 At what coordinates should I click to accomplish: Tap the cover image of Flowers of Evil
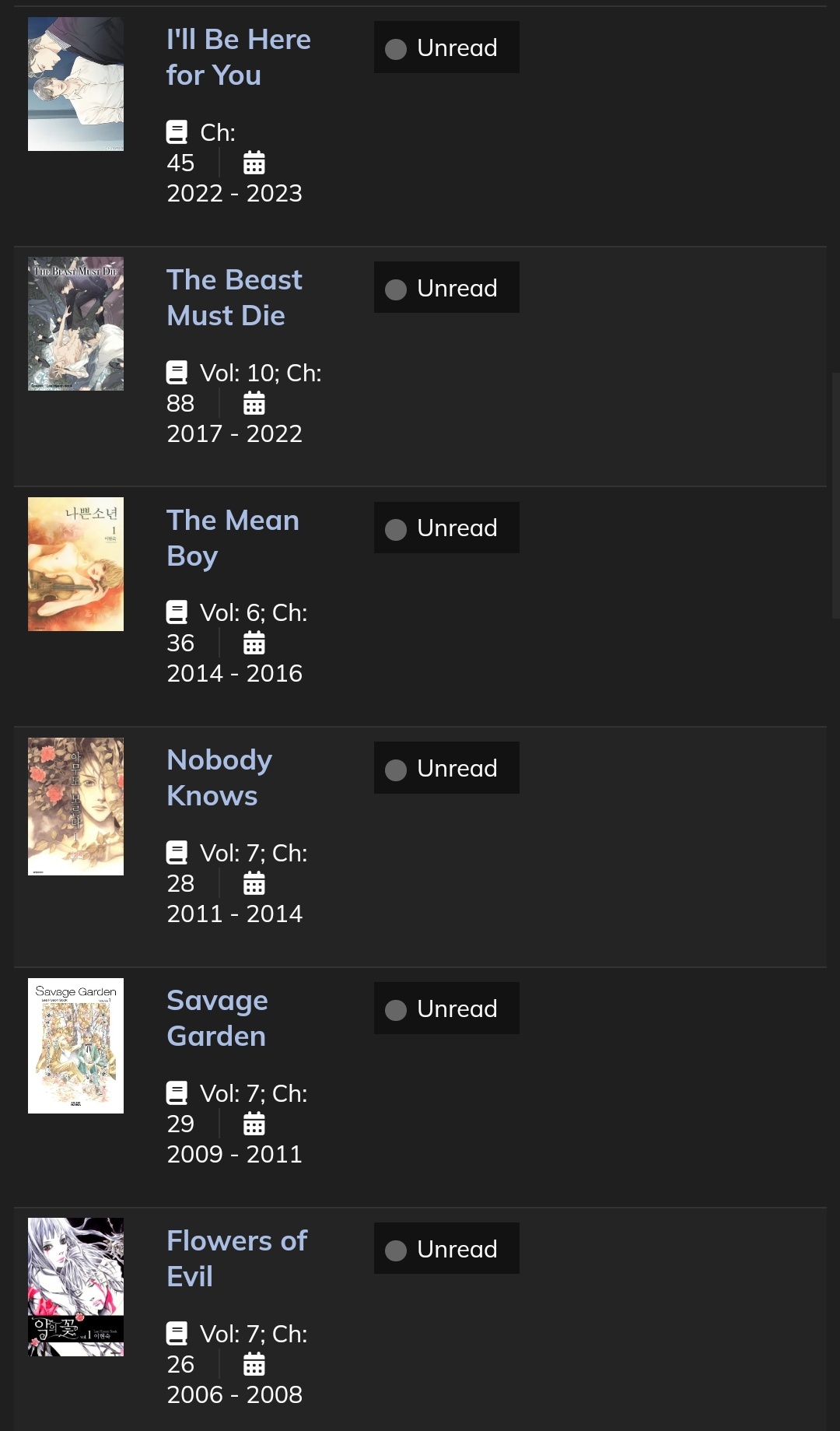coord(75,1286)
